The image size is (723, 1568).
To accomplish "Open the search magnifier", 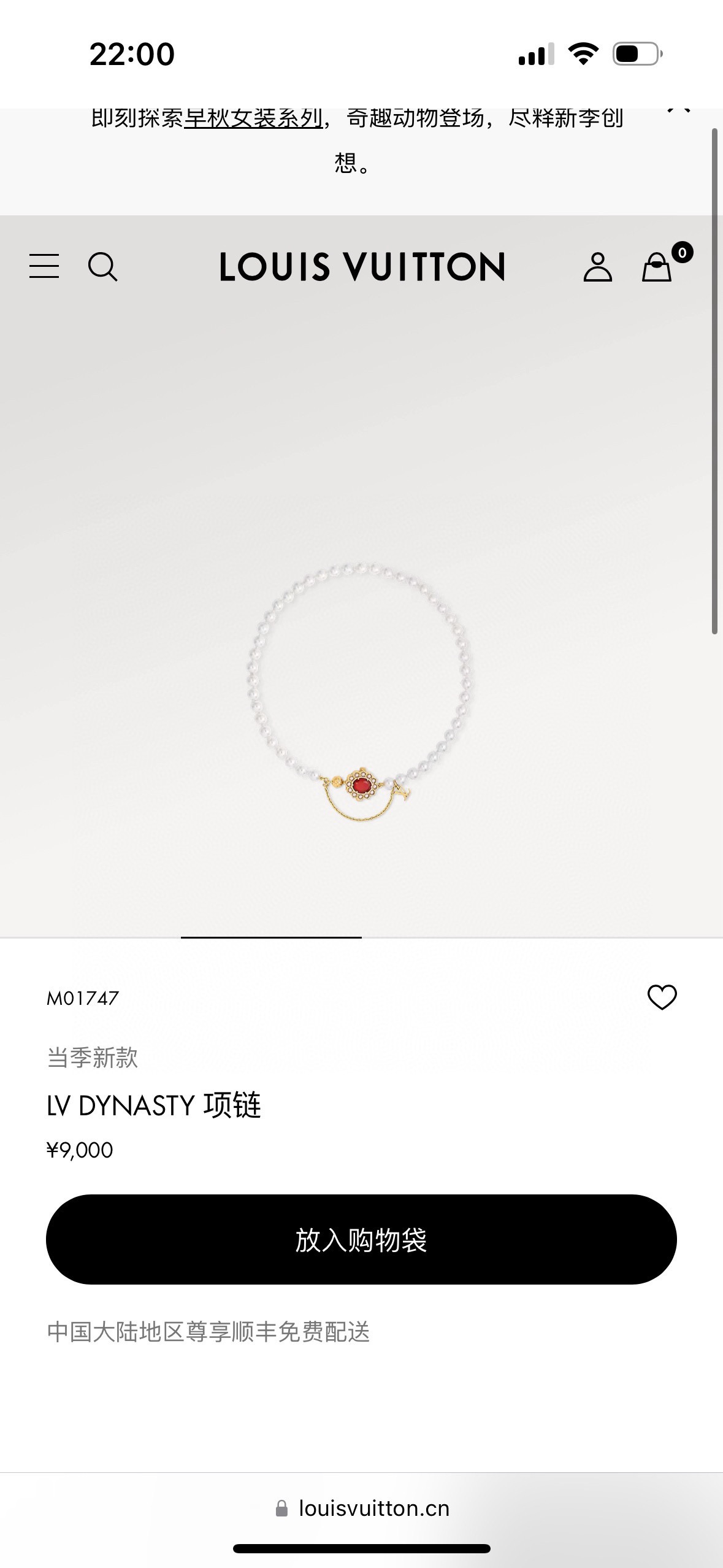I will pos(102,267).
